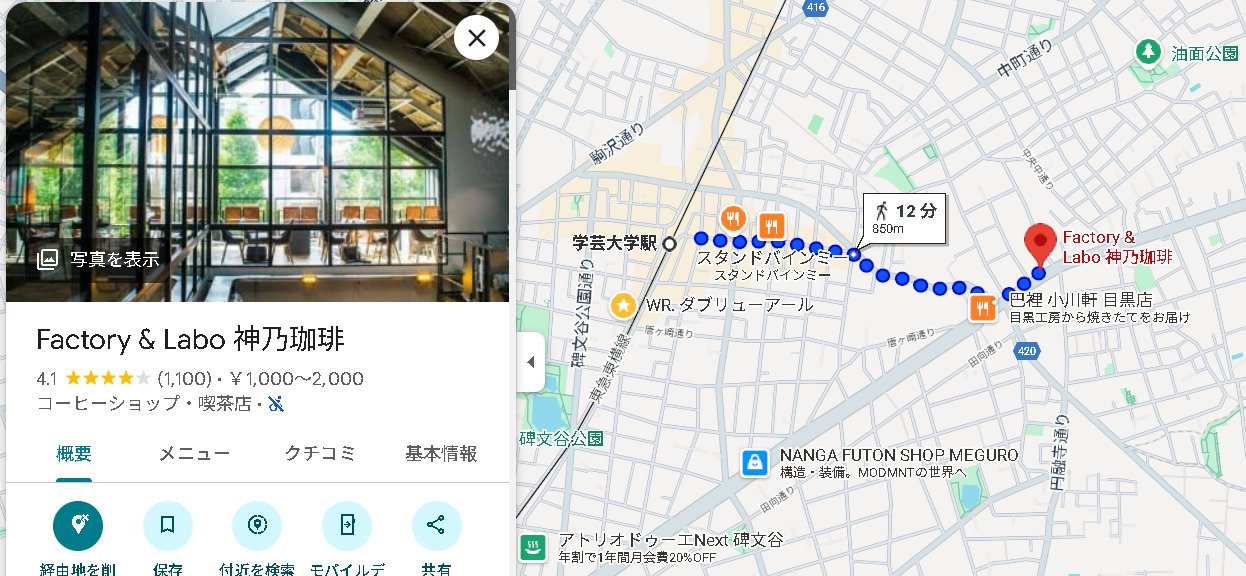The image size is (1246, 576).
Task: Switch to the クチコミ reviews tab
Action: pos(320,453)
